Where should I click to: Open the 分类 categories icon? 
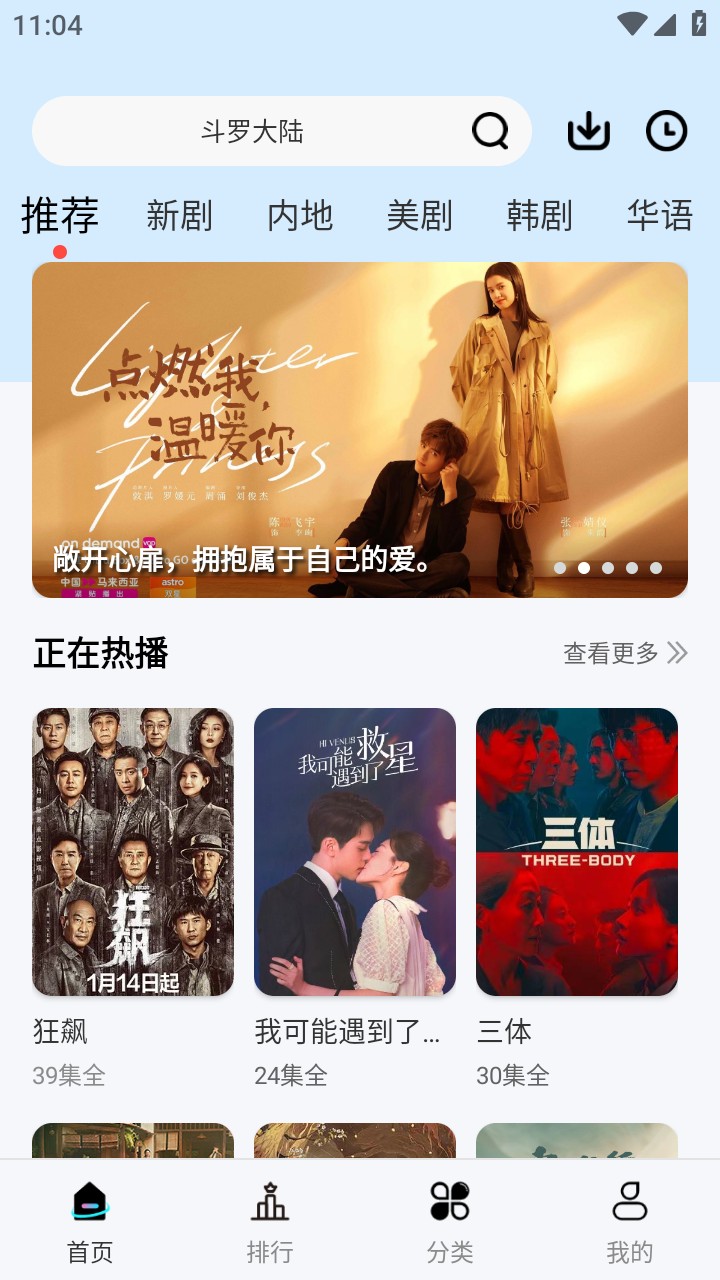449,1203
